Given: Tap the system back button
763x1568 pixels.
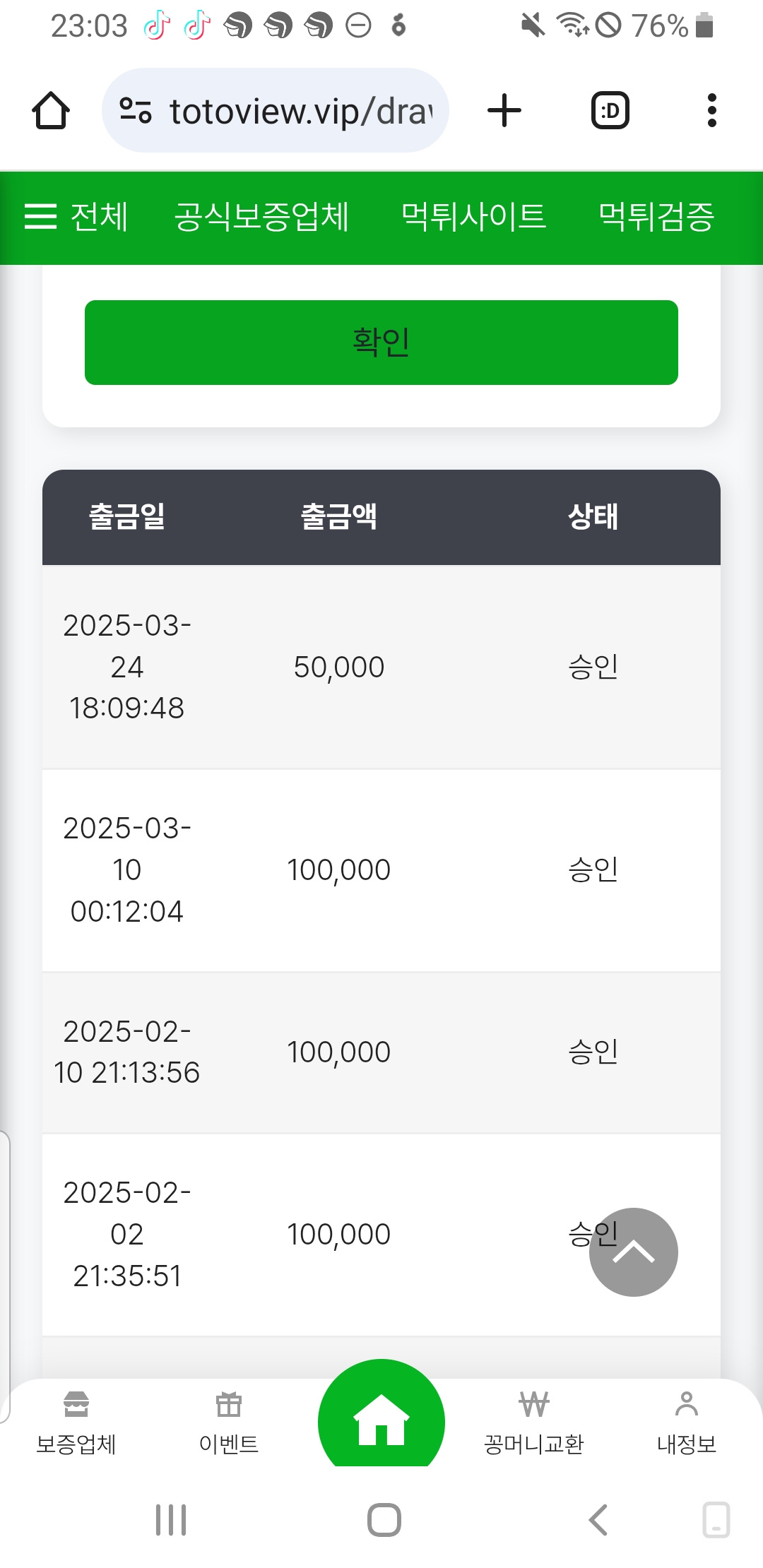Looking at the screenshot, I should tap(598, 1520).
